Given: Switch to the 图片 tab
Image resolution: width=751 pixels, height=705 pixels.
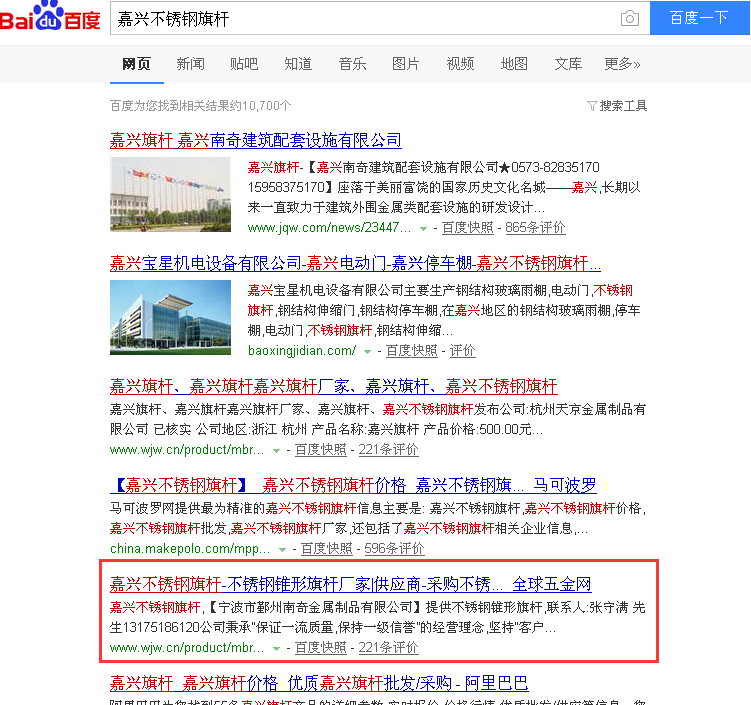Looking at the screenshot, I should 406,64.
